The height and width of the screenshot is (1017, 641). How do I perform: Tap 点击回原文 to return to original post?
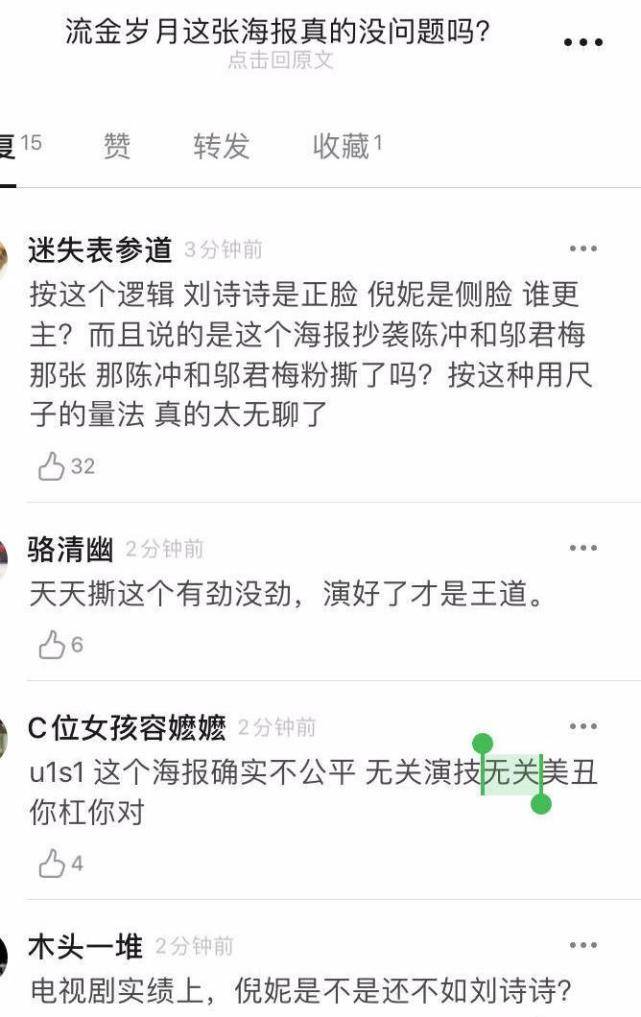(x=279, y=60)
